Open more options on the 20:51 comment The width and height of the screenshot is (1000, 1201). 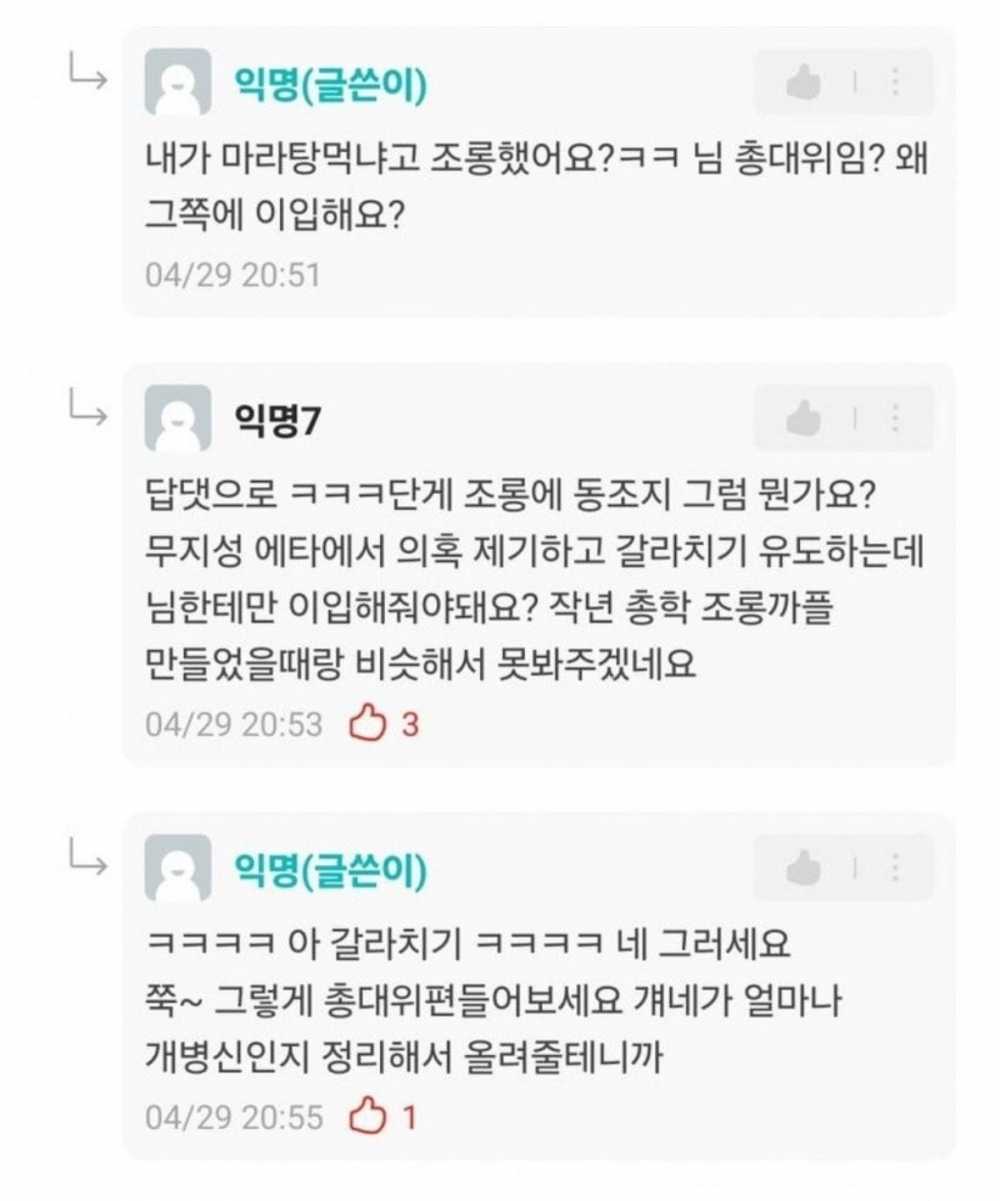click(896, 83)
